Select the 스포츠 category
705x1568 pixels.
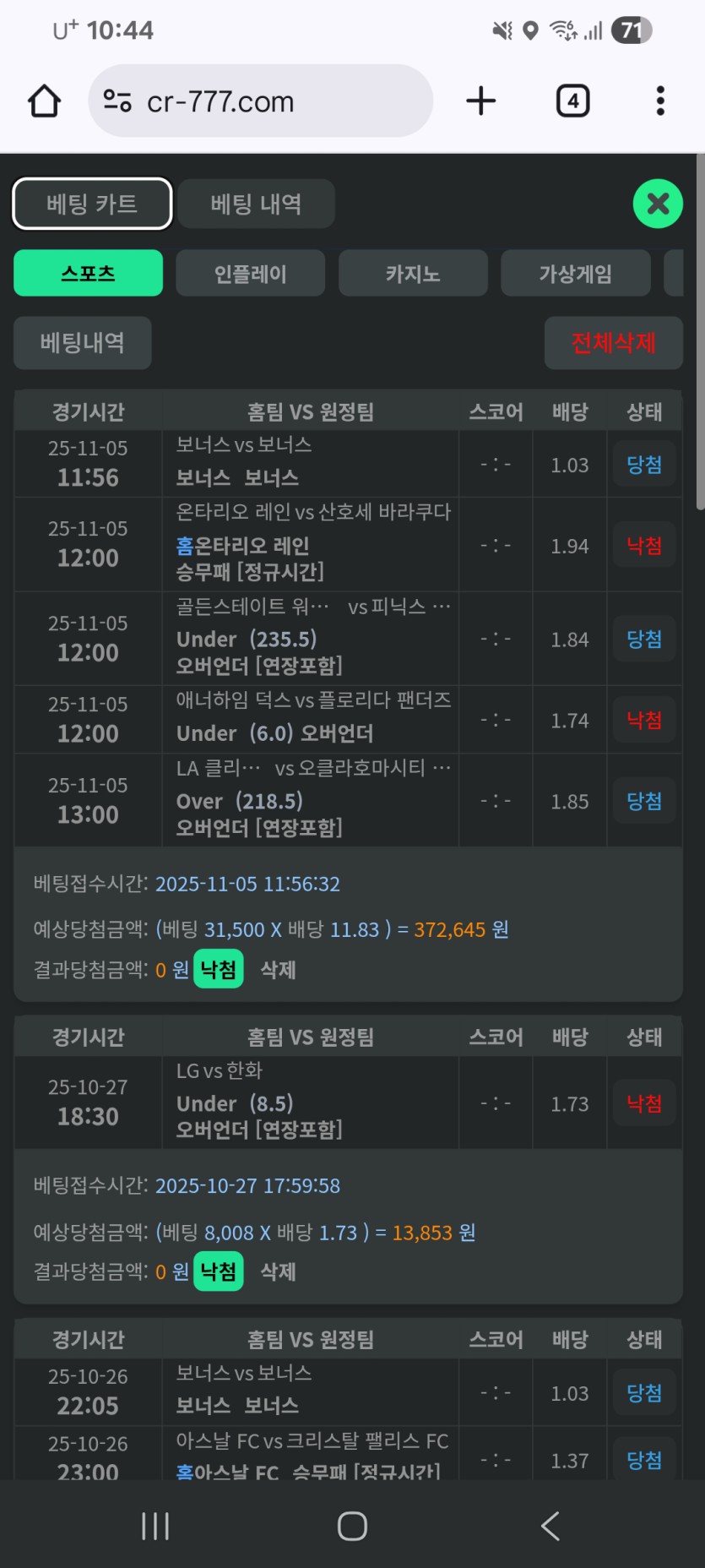tap(88, 273)
